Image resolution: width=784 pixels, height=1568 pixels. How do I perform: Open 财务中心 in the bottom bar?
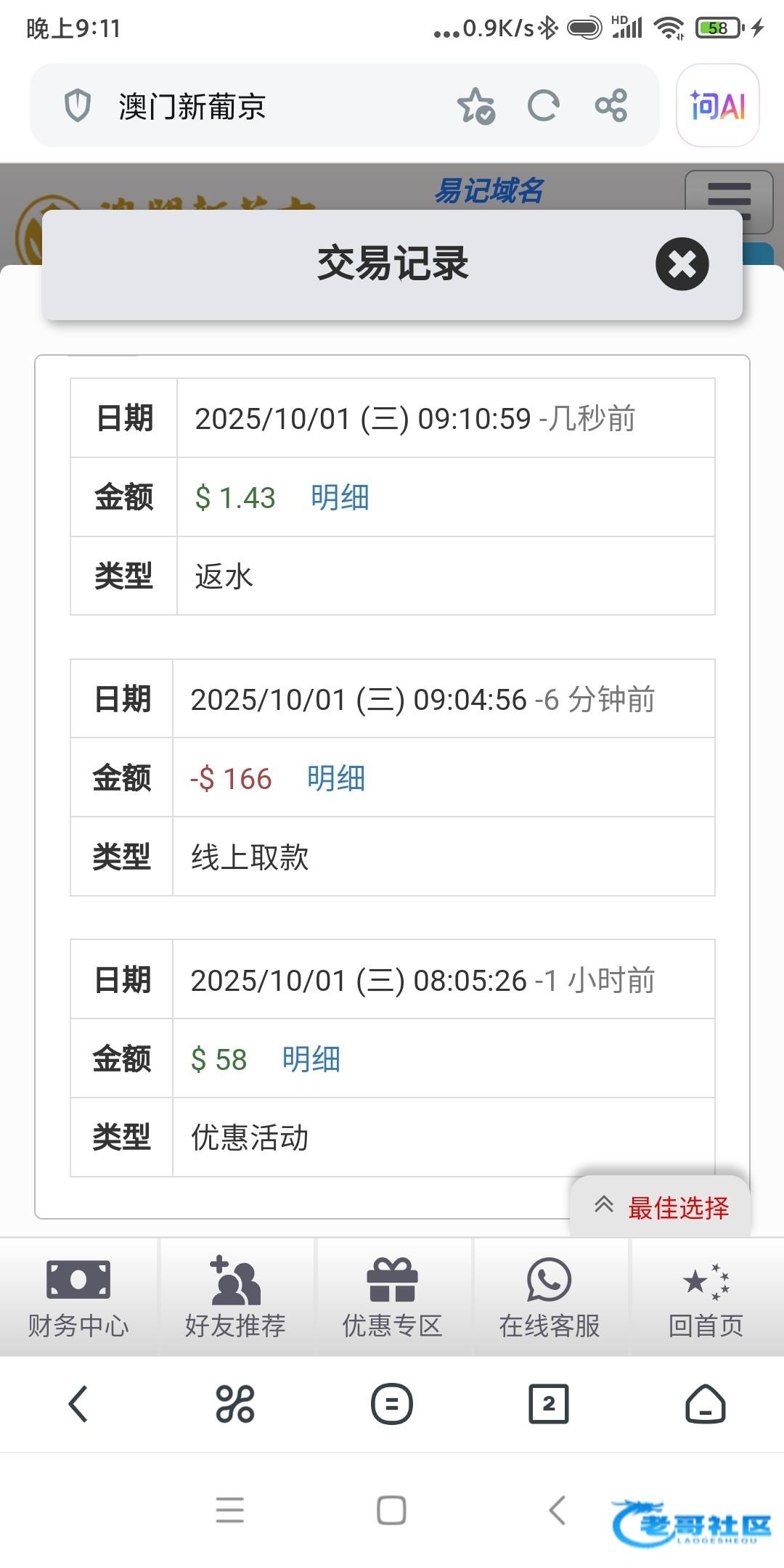(78, 1299)
